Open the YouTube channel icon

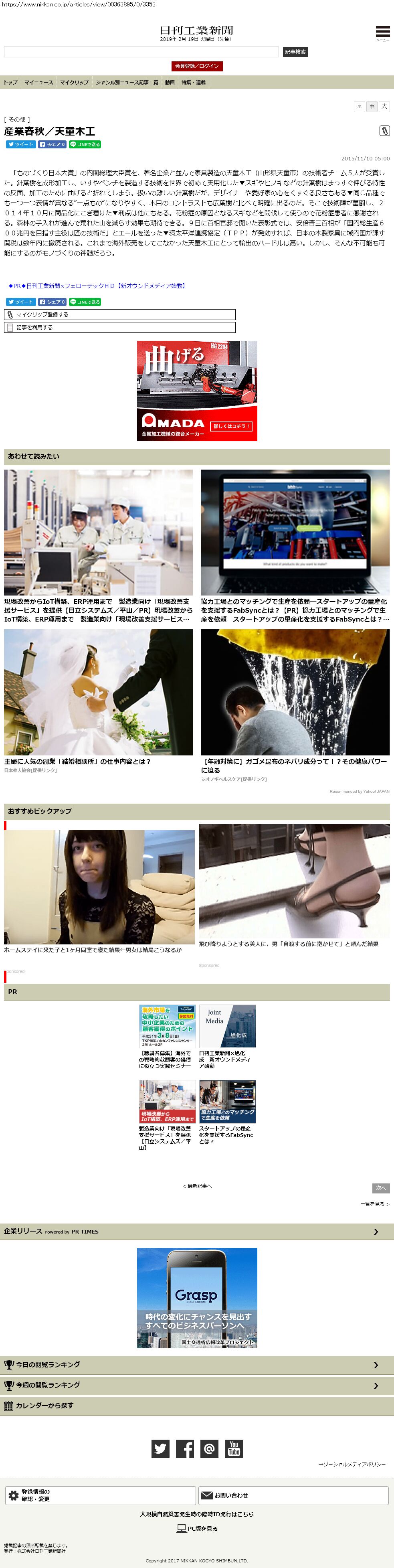pos(234,1448)
